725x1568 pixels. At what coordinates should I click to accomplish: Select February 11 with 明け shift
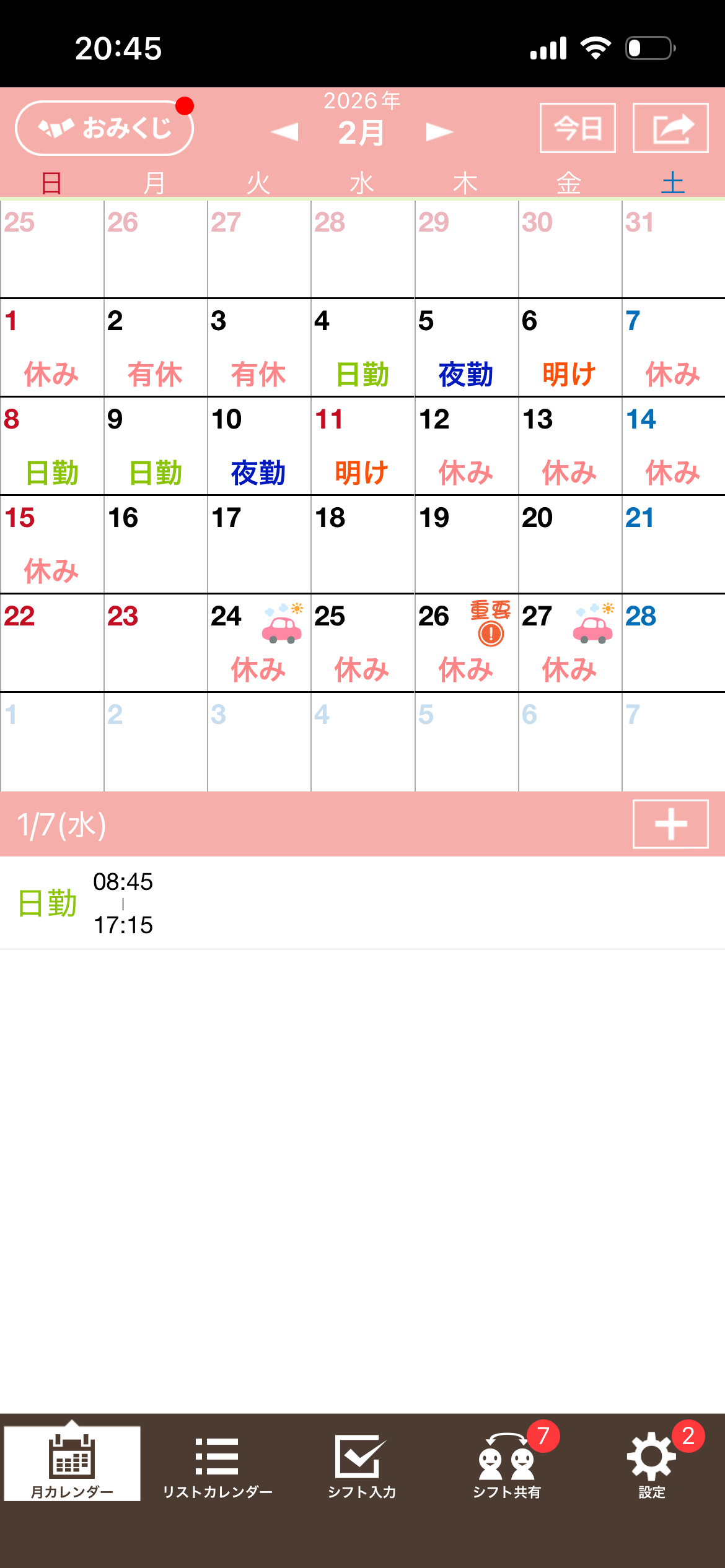coord(362,446)
